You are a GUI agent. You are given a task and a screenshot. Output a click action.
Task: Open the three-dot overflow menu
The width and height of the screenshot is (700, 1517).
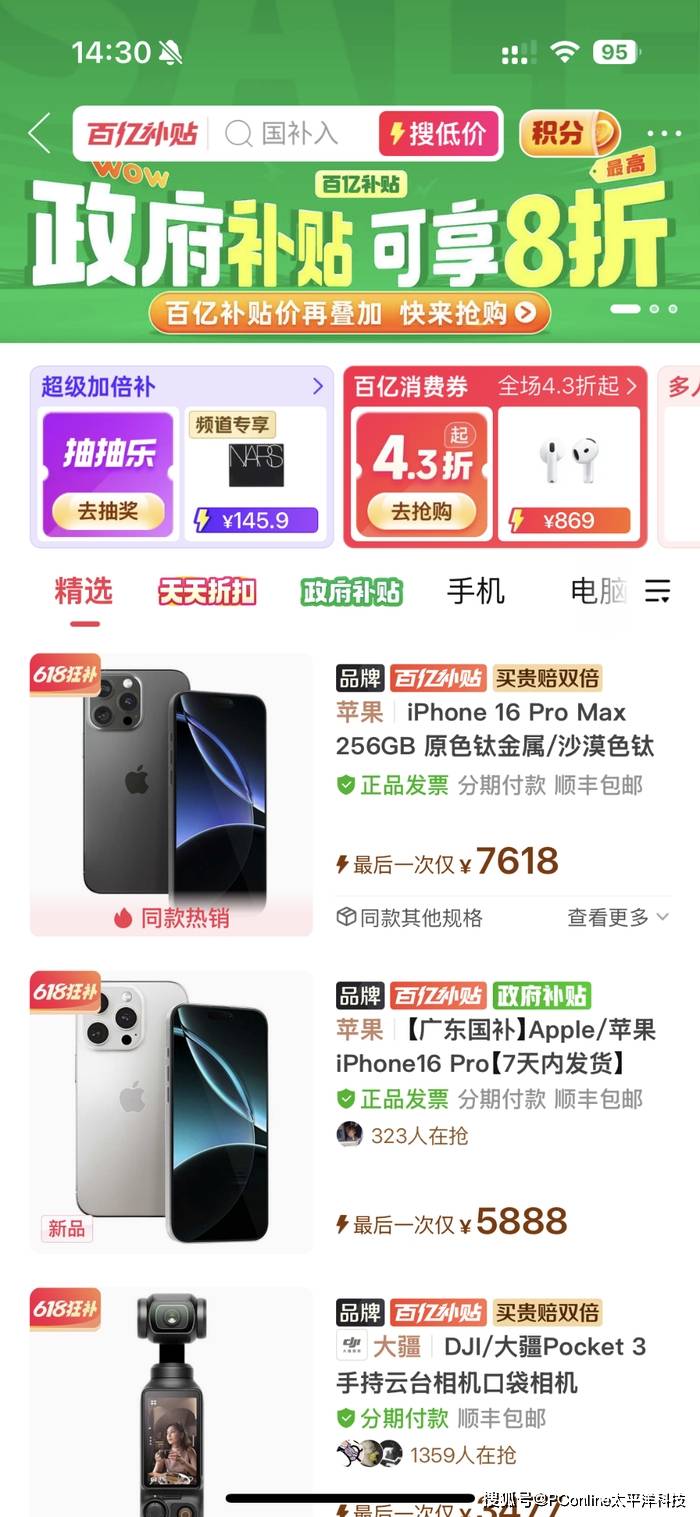[x=663, y=133]
